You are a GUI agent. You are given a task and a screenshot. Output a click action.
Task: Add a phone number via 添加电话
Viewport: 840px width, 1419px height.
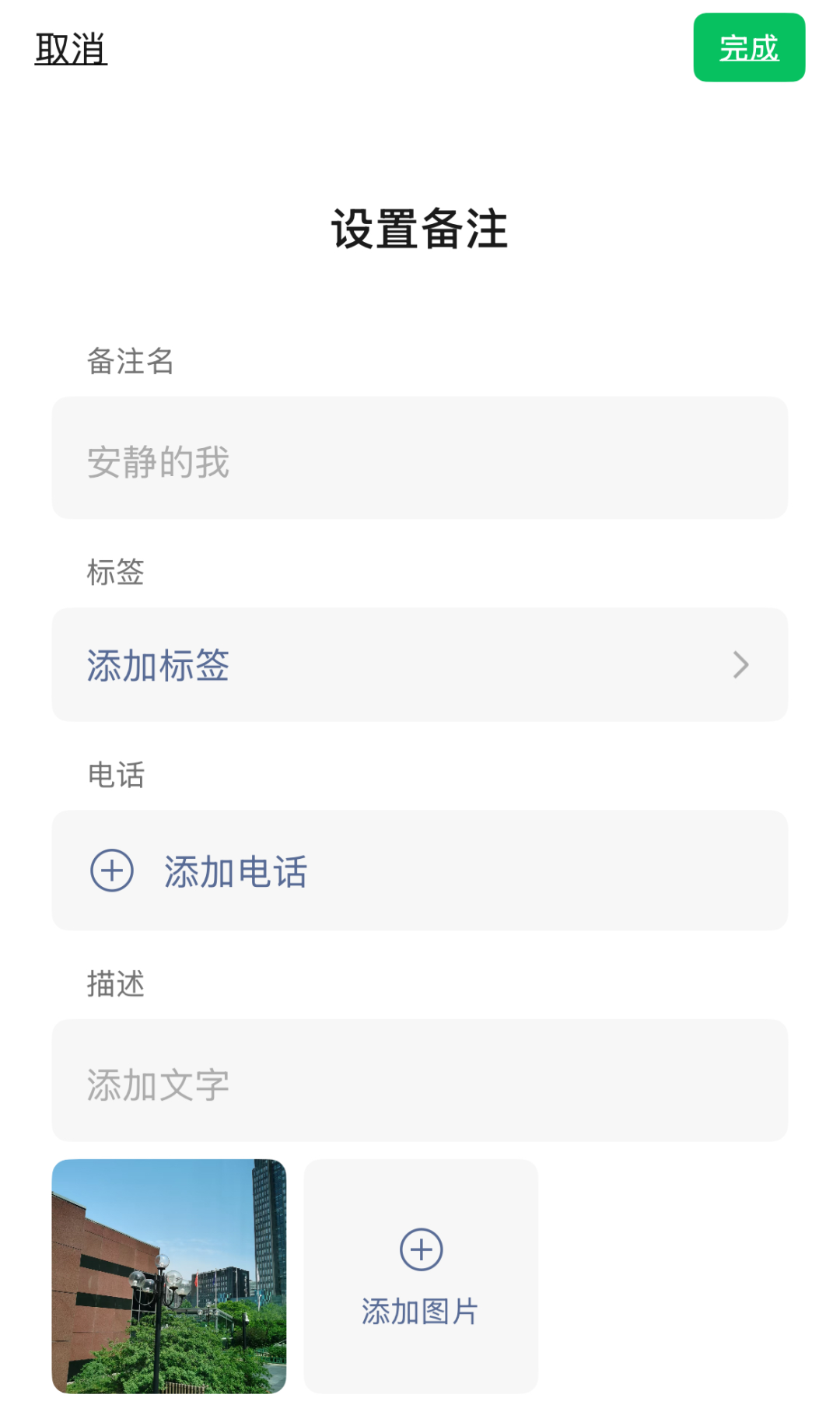pos(420,871)
